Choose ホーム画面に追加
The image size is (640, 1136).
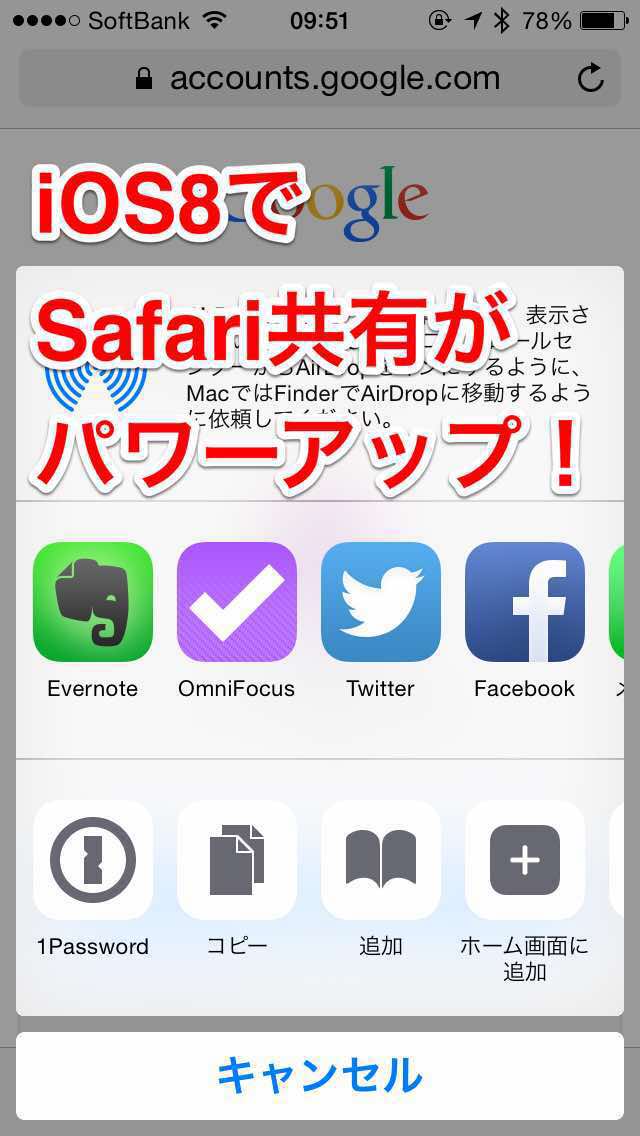[x=525, y=860]
